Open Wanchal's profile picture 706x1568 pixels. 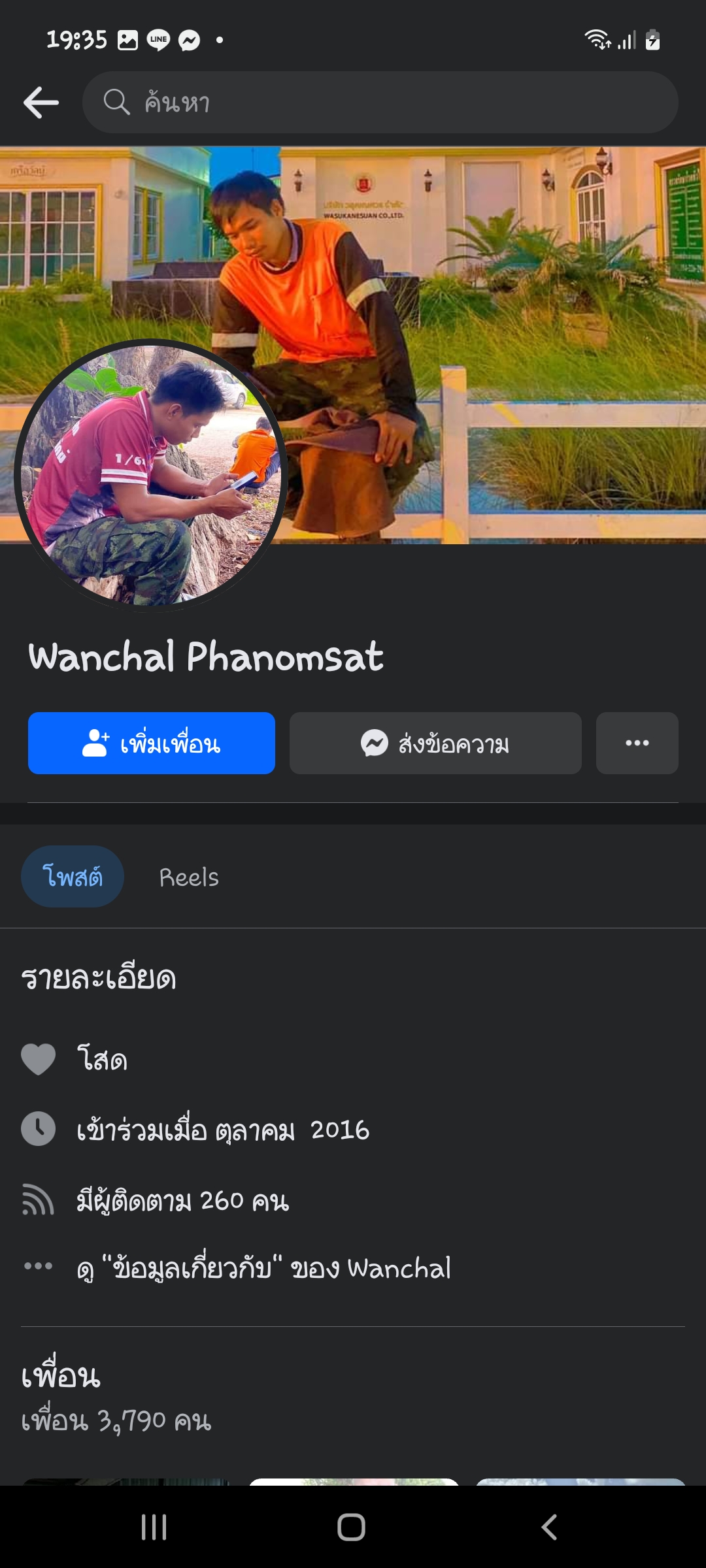150,475
